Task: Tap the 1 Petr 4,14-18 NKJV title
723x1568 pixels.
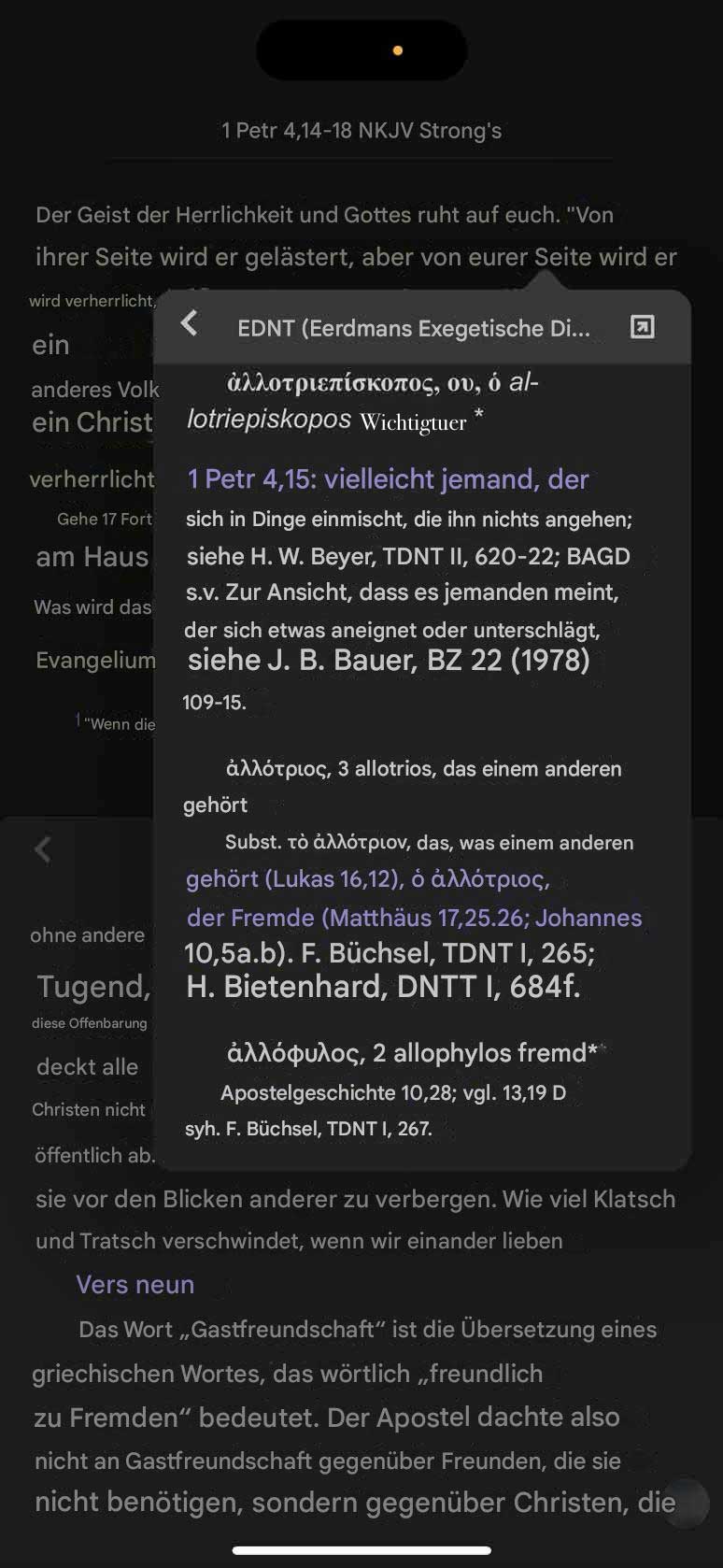Action: [x=361, y=131]
